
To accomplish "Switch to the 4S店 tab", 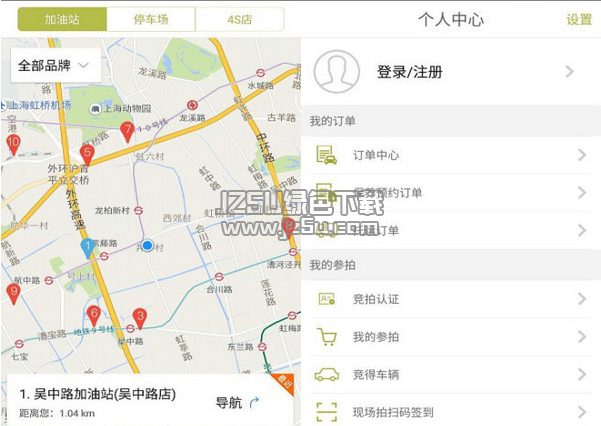I will point(239,18).
